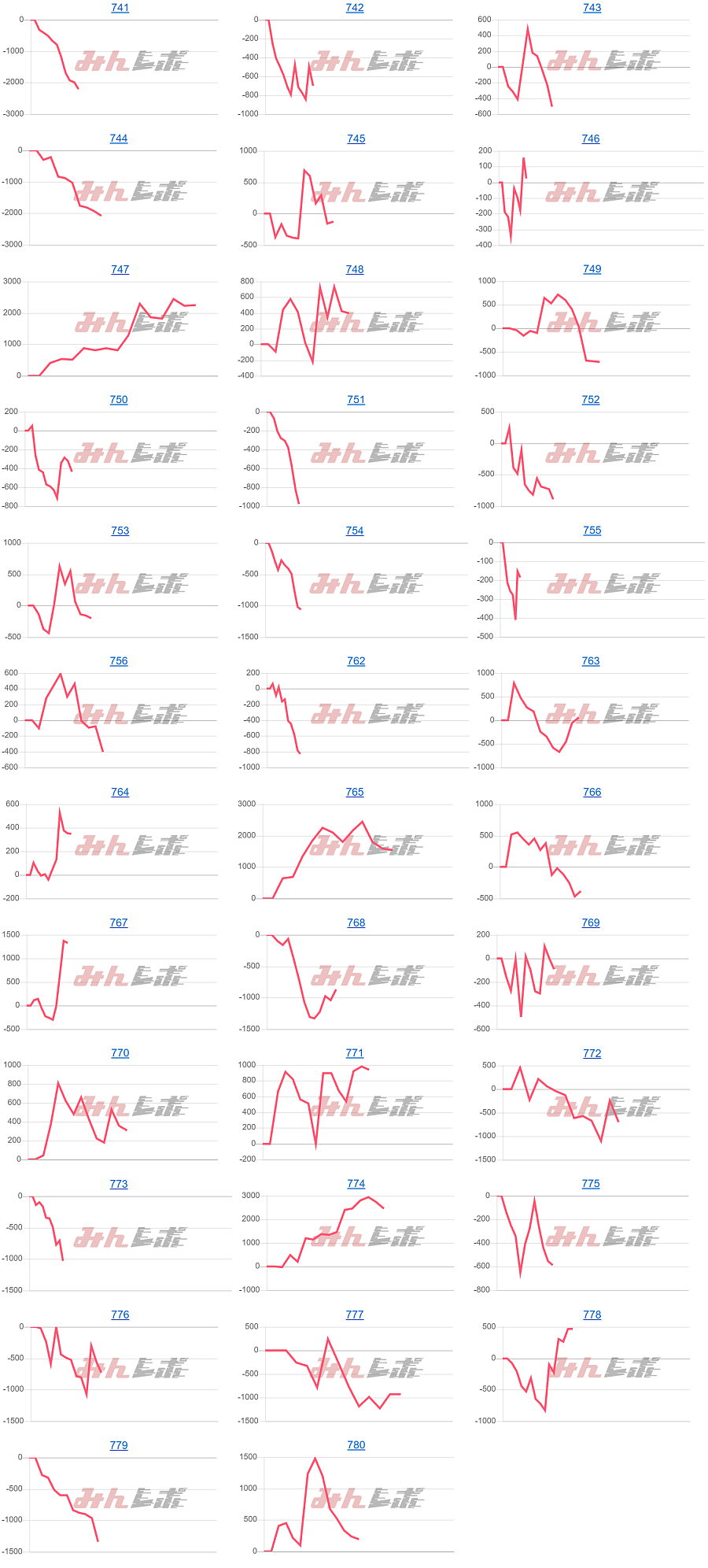The image size is (708, 1568).
Task: Open the 776 chart link
Action: 120,1315
